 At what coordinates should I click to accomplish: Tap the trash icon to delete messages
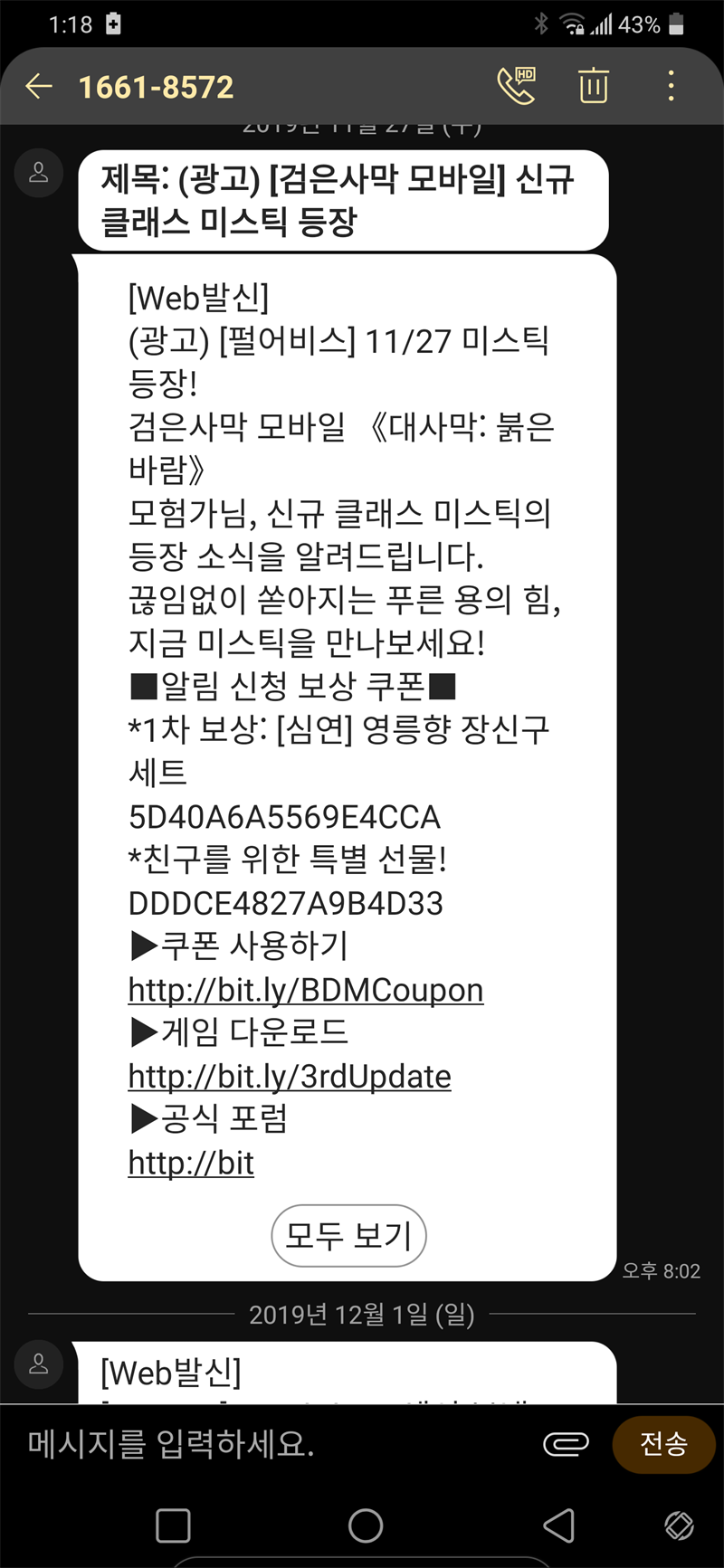[x=594, y=86]
